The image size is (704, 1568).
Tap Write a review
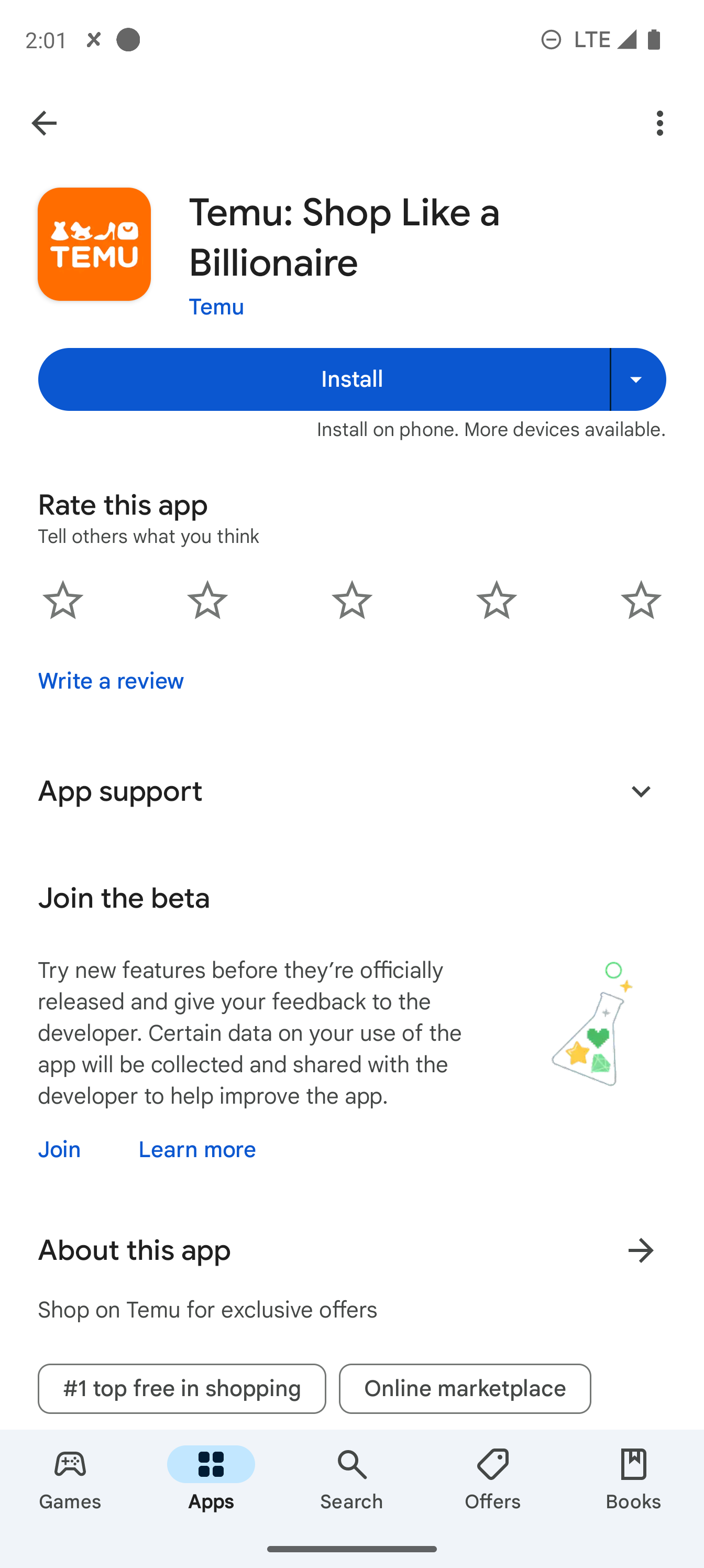click(111, 681)
